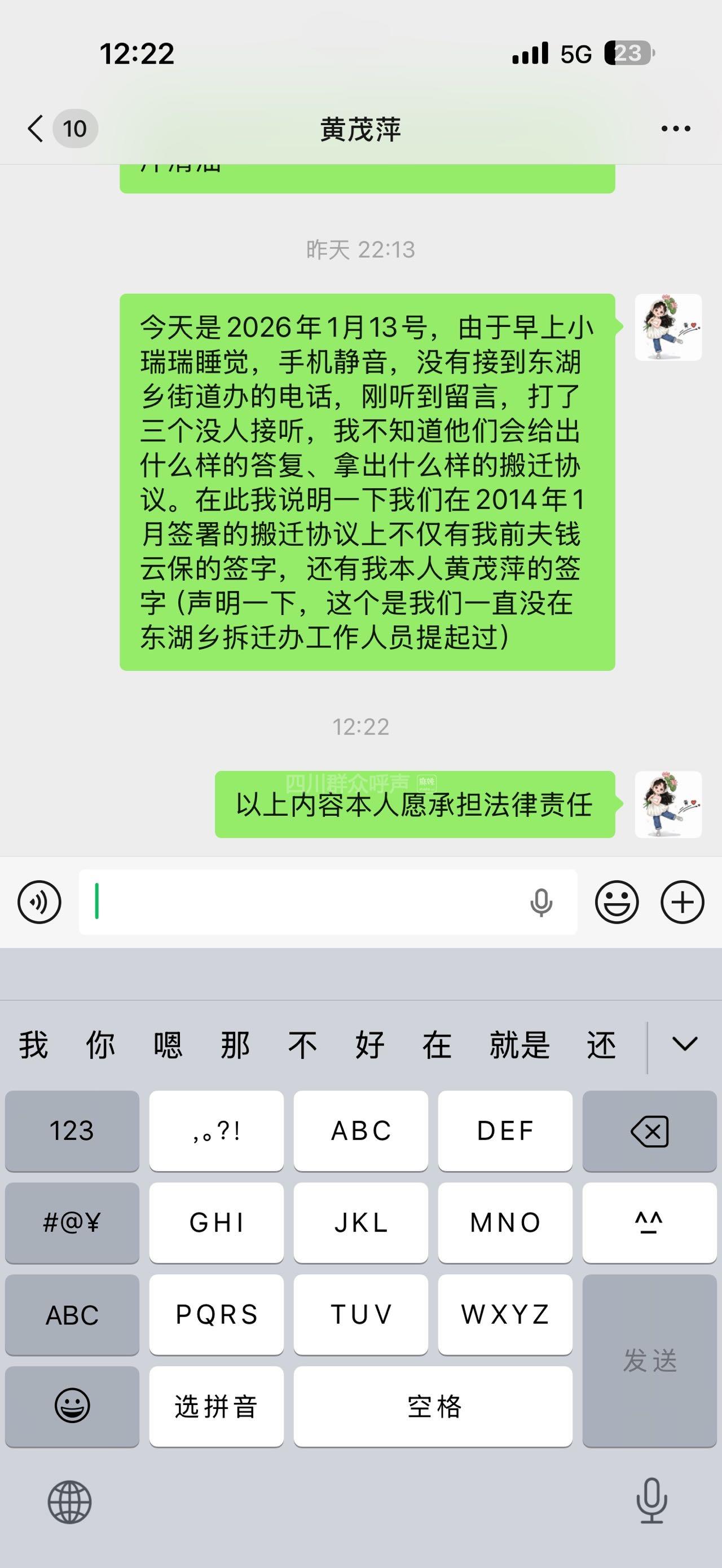Open the keyboard emoji face key
Viewport: 722px width, 1568px height.
pyautogui.click(x=72, y=1407)
